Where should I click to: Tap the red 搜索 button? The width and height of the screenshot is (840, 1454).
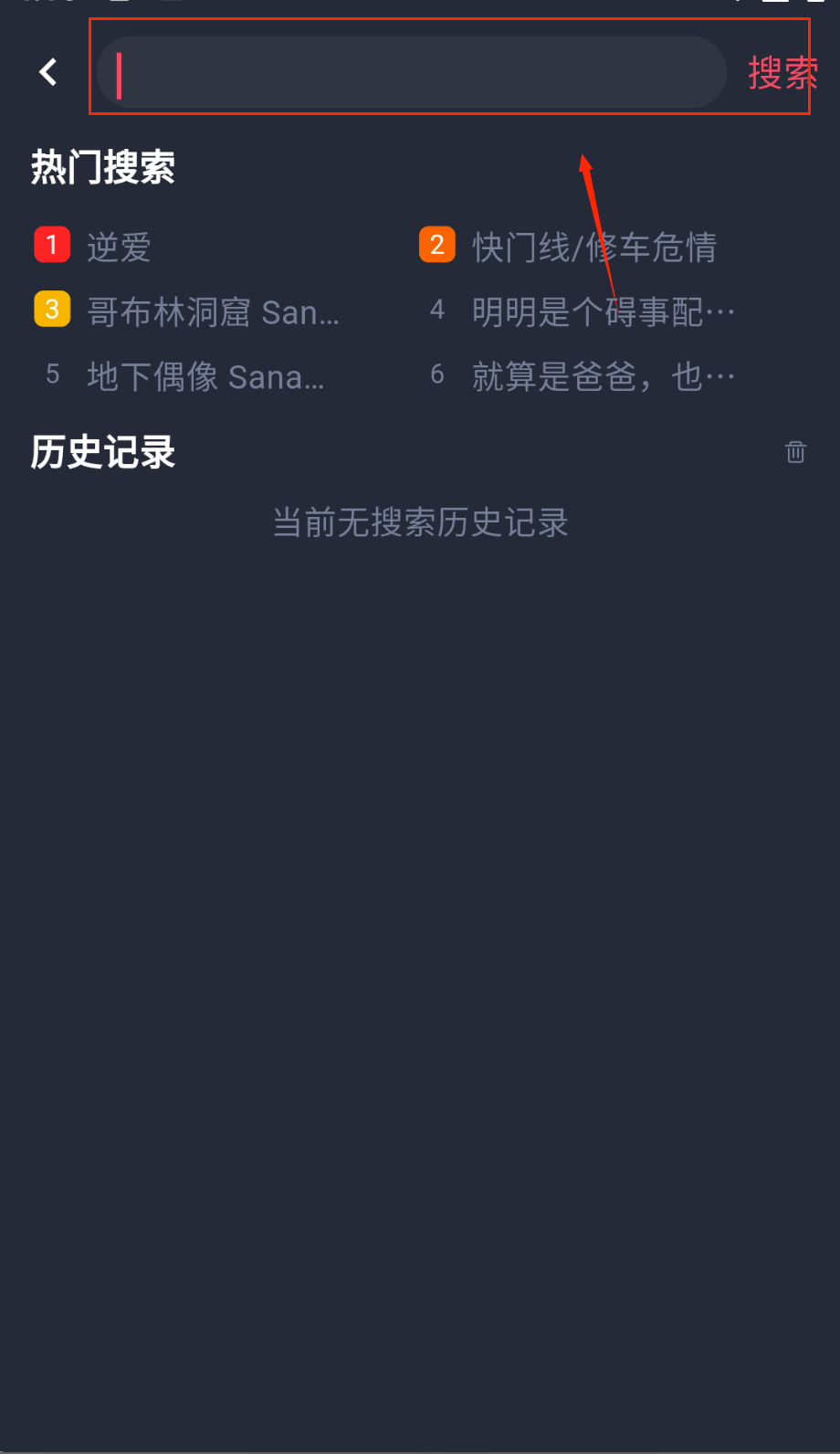click(782, 73)
